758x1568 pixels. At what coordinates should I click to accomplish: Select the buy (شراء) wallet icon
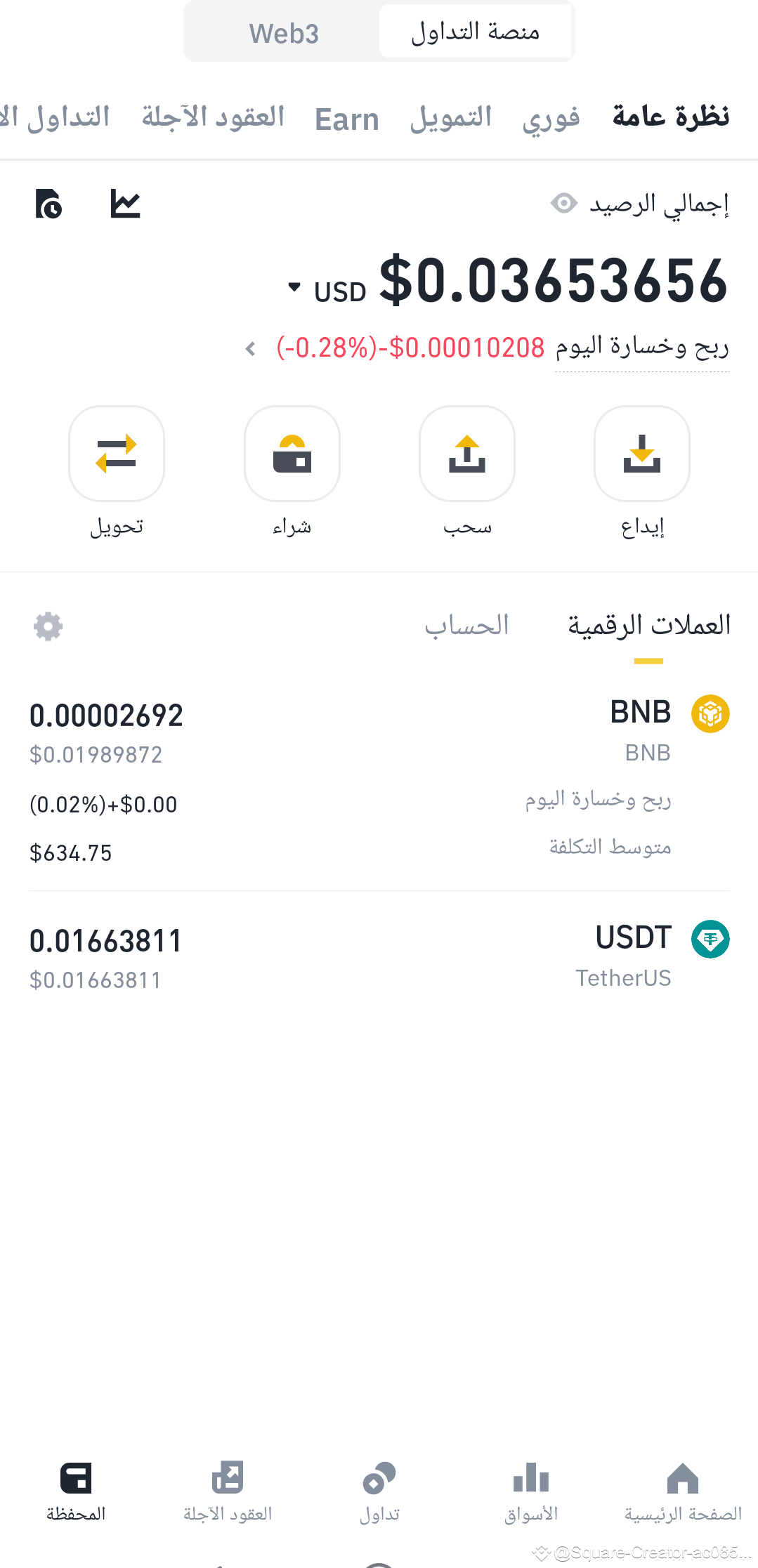(292, 454)
